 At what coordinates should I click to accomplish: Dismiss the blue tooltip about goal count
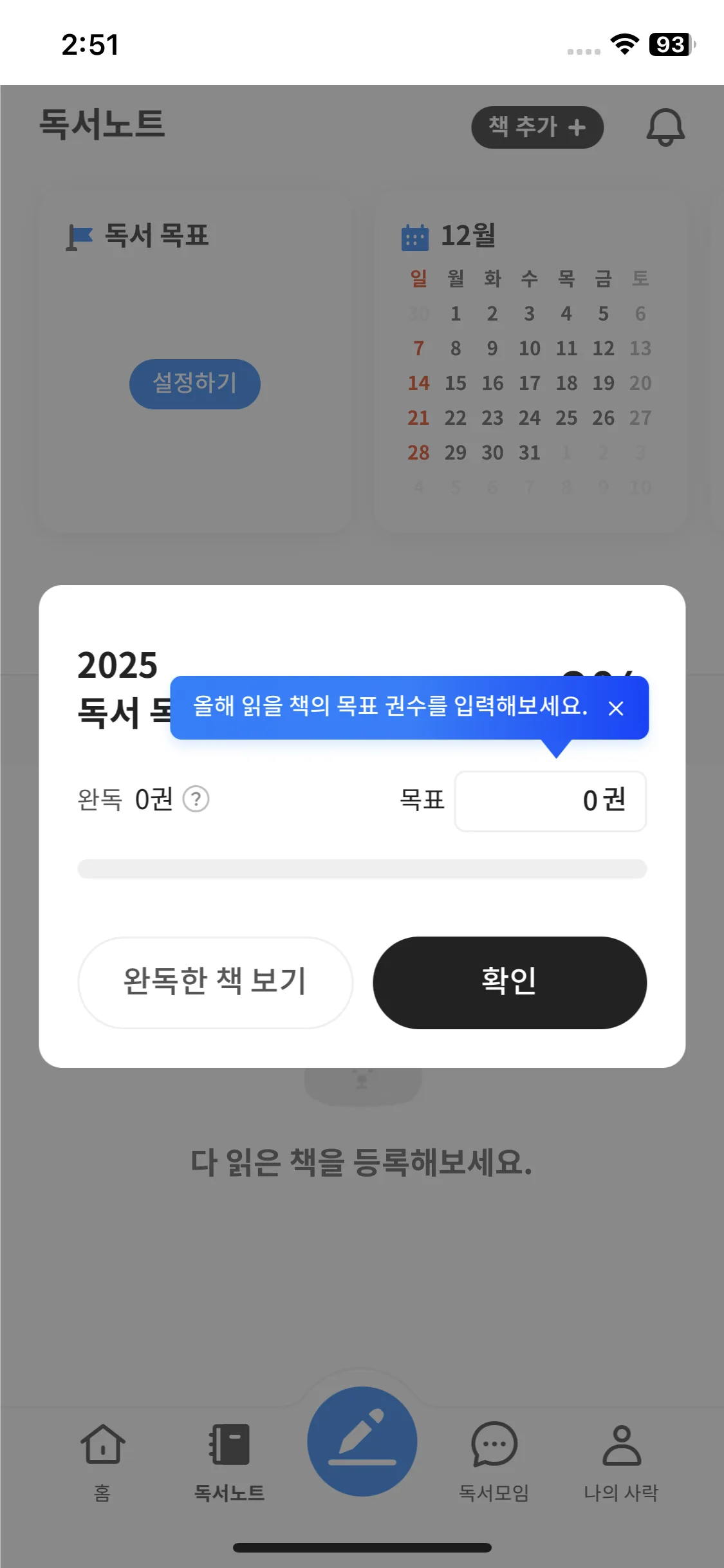tap(616, 709)
